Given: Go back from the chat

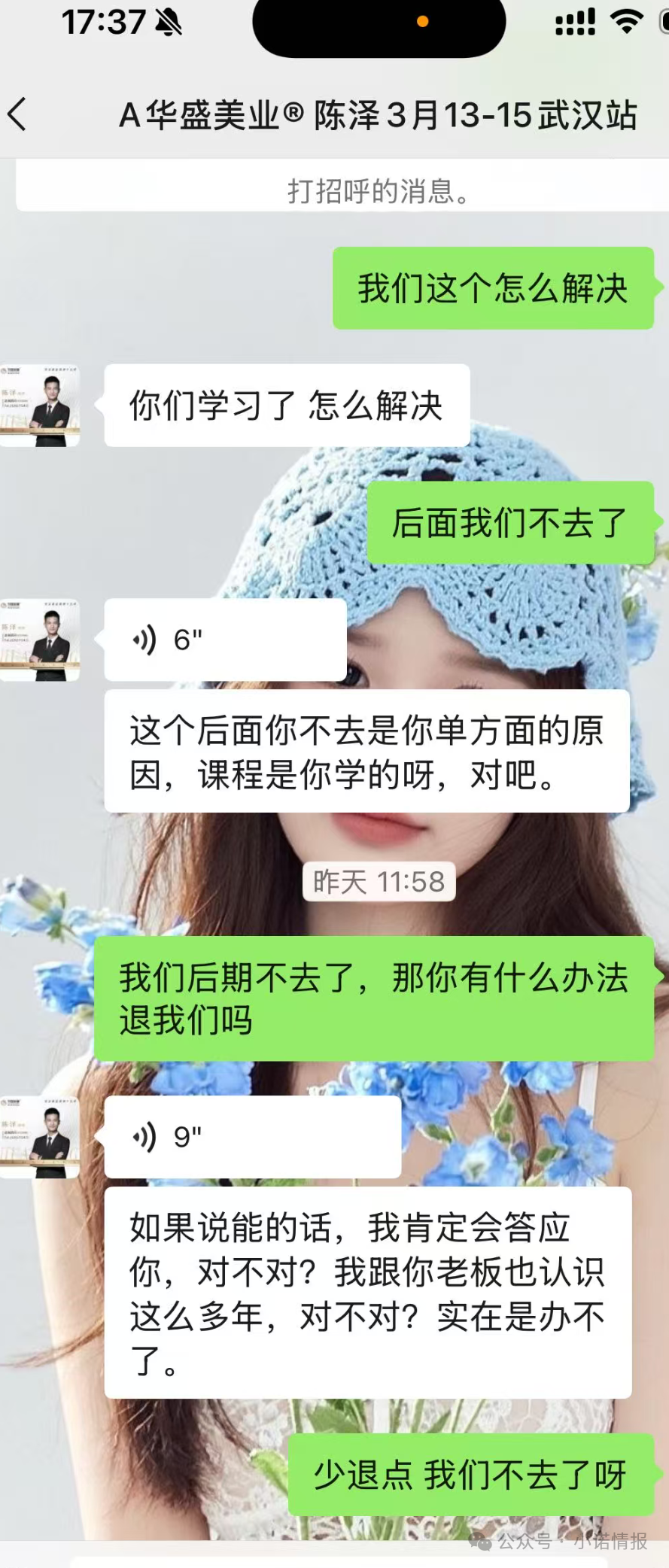Looking at the screenshot, I should 18,115.
